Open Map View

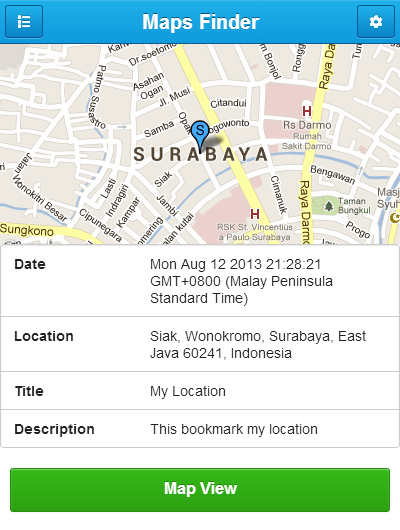(200, 489)
